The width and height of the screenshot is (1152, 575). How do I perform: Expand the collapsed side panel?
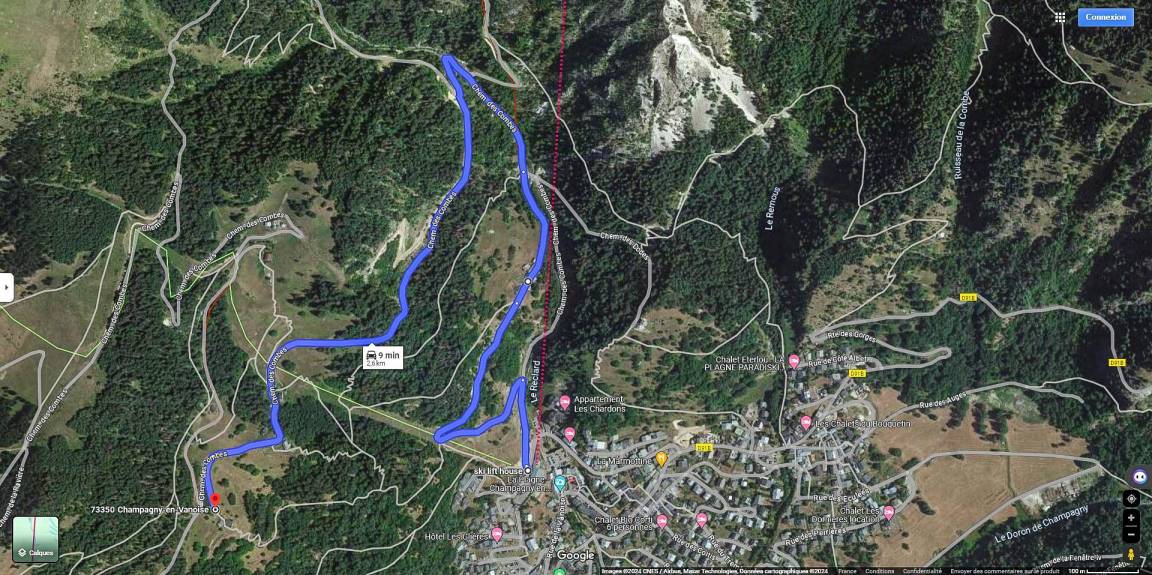tap(6, 287)
